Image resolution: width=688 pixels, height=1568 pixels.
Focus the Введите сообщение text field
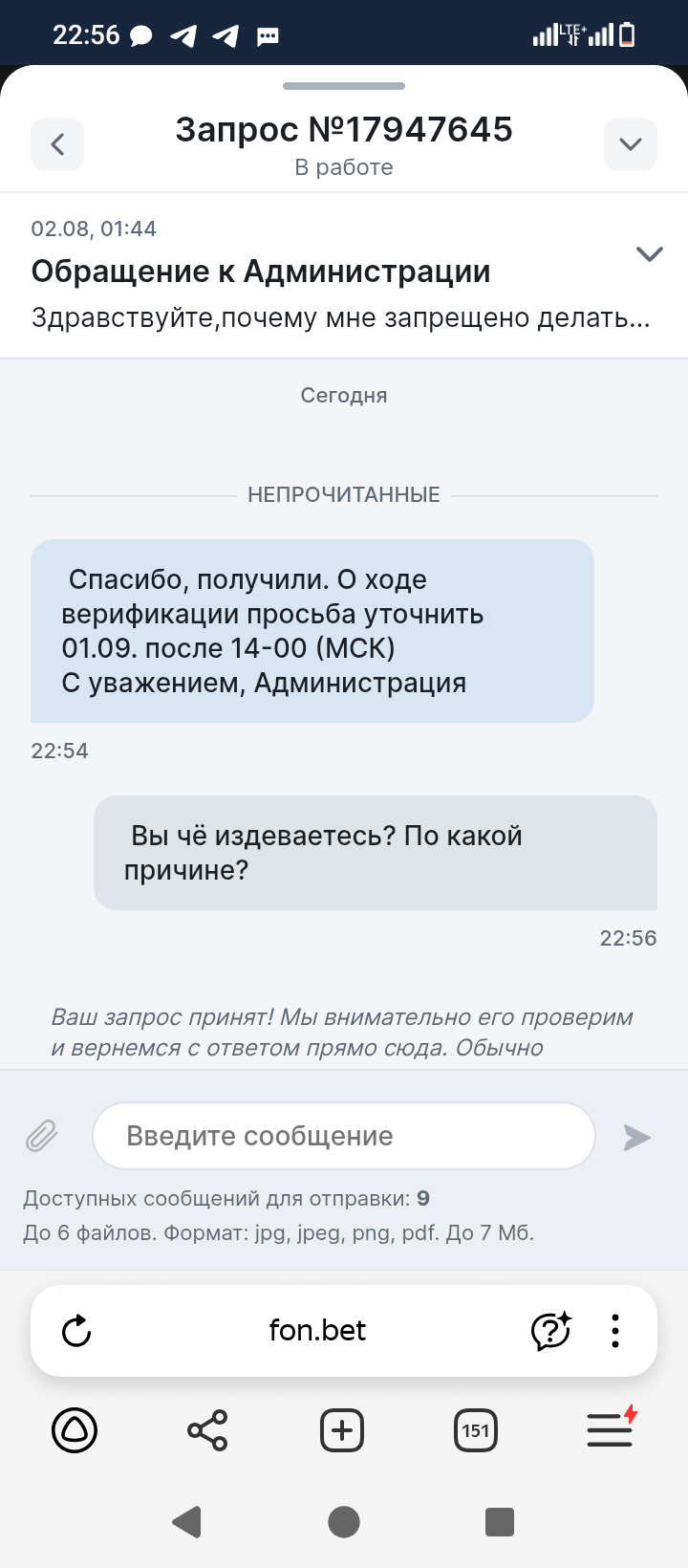[344, 1136]
